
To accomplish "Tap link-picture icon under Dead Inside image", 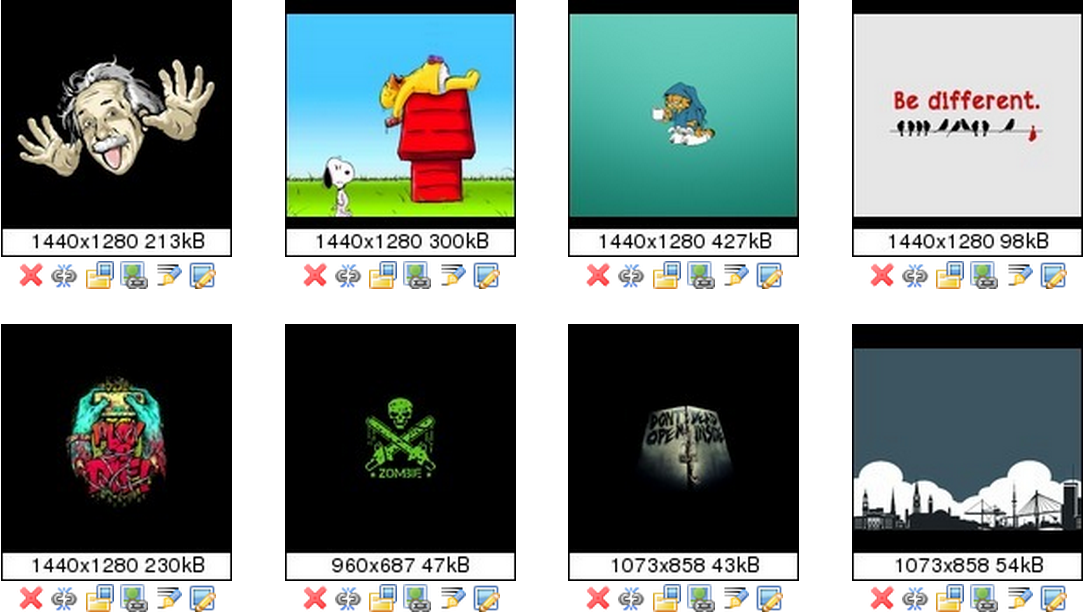I will pyautogui.click(x=700, y=598).
